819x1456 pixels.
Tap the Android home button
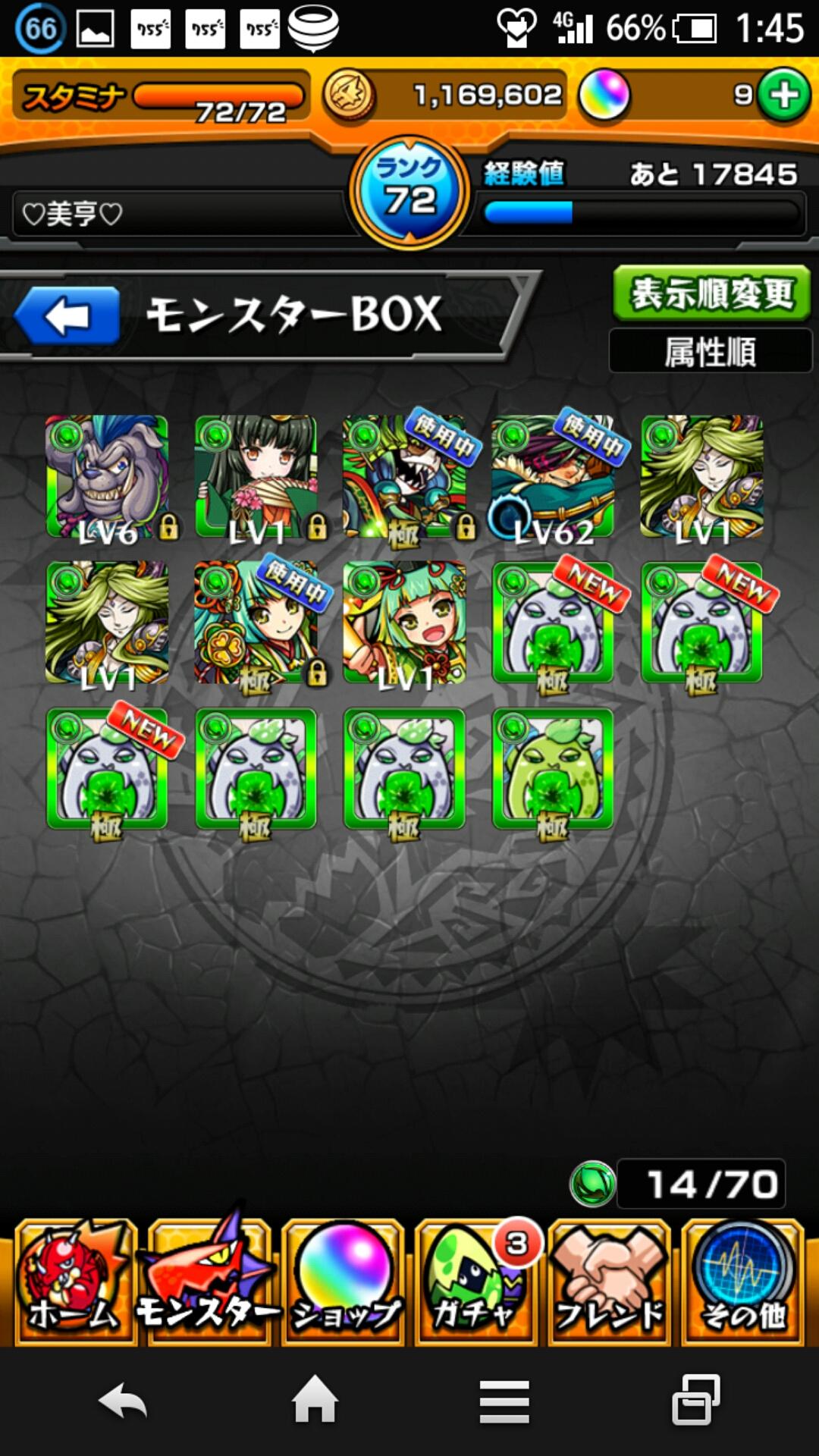click(x=315, y=1400)
